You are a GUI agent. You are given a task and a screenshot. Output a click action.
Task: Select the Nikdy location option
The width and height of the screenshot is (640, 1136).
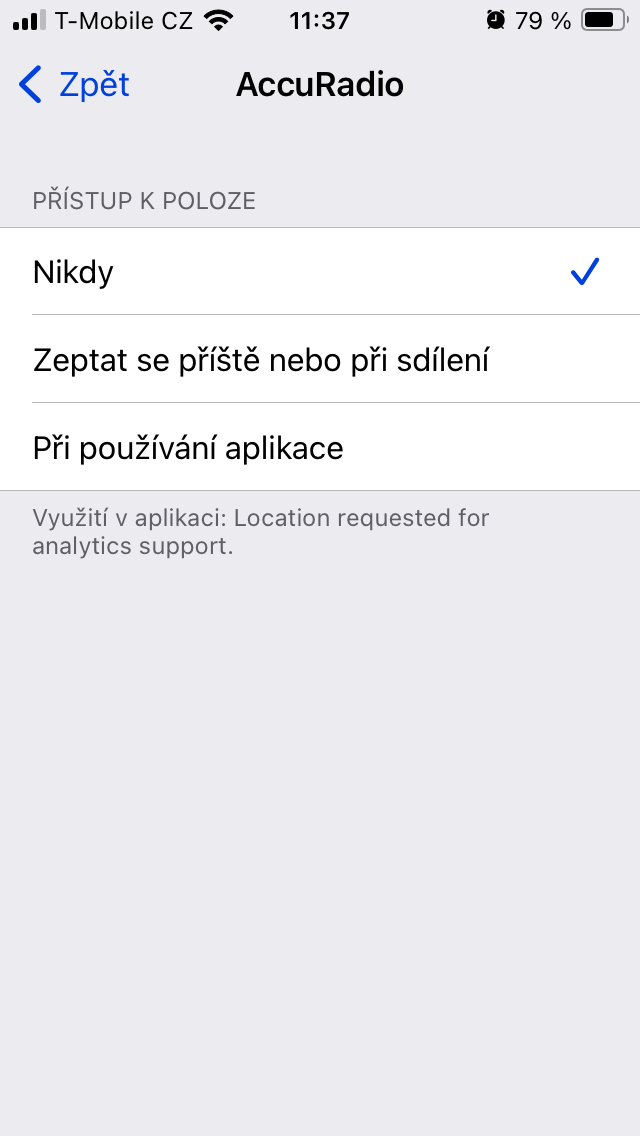320,272
